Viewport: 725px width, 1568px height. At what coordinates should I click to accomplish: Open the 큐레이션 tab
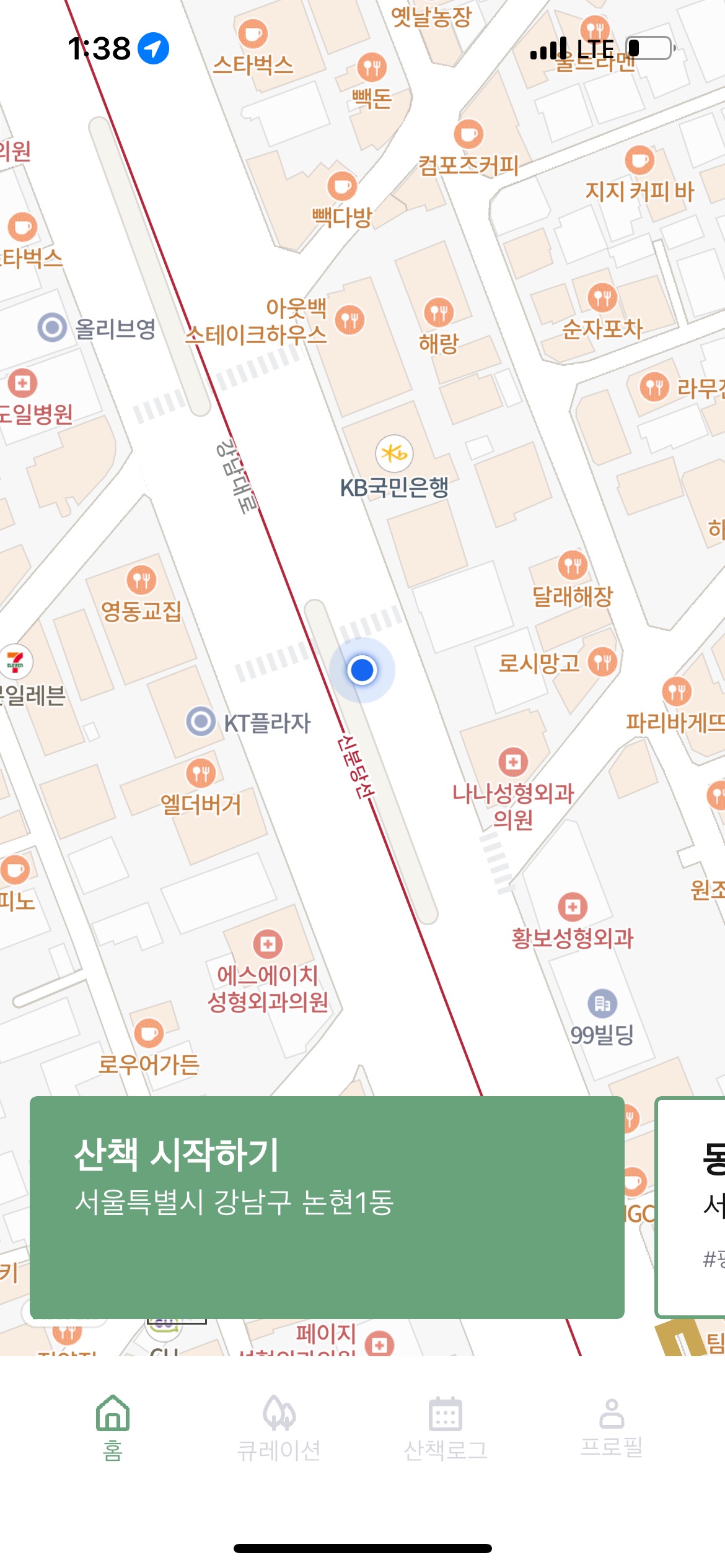(279, 1427)
